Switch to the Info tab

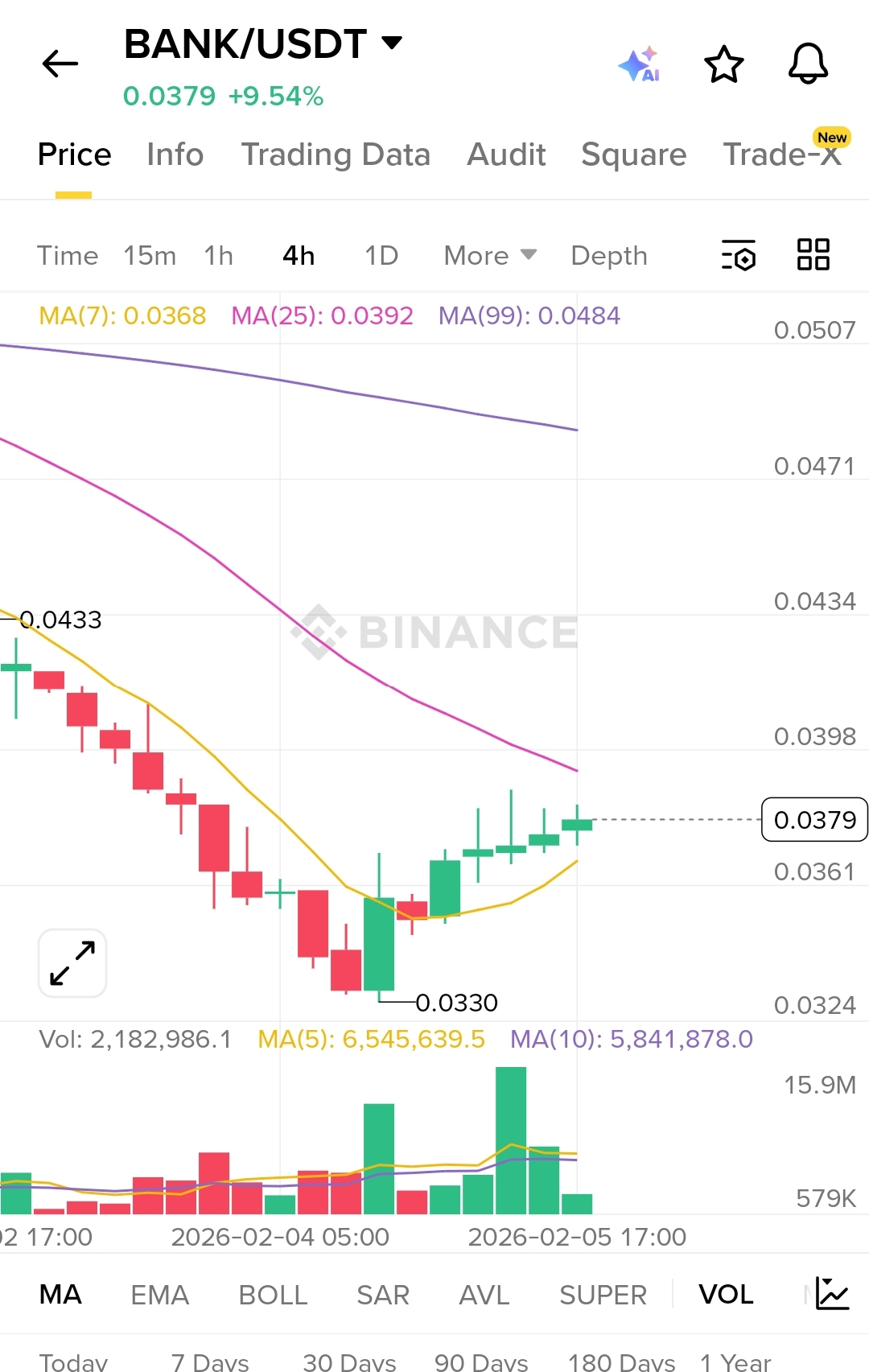coord(175,155)
